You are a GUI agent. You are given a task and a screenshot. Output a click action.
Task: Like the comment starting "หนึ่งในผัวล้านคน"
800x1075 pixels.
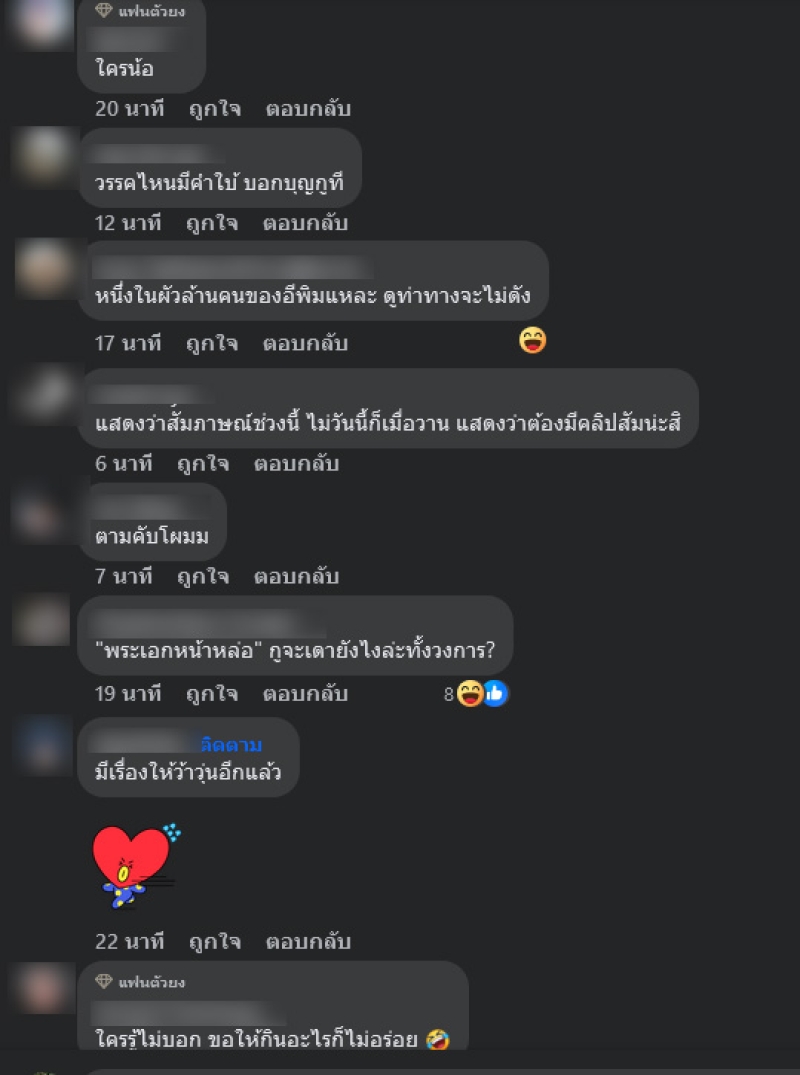212,343
